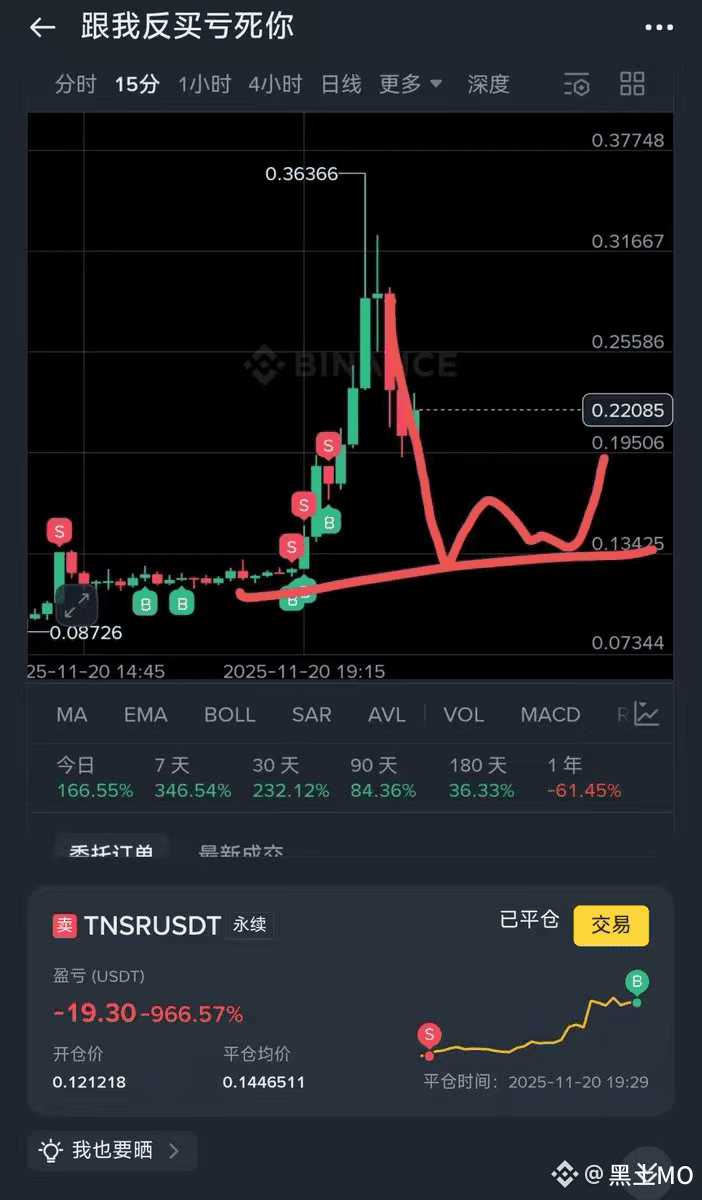Show the 日线 daily chart
The height and width of the screenshot is (1200, 702).
[x=341, y=85]
